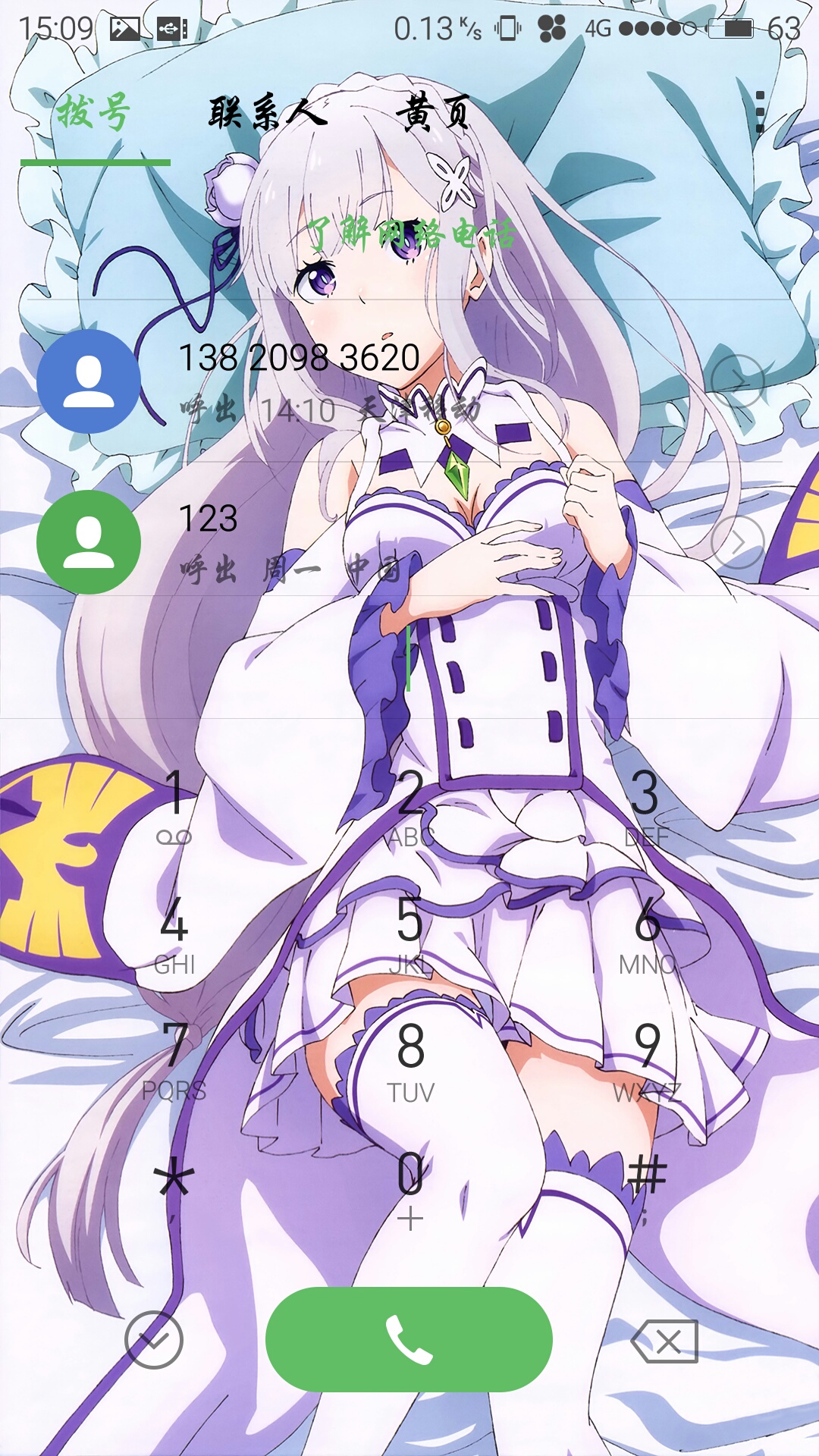Tap dial pad key 1
This screenshot has width=819, height=1456.
174,805
